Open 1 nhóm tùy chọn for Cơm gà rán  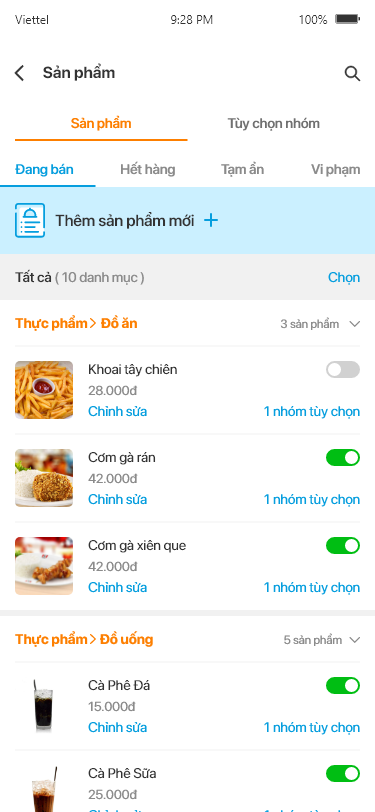(312, 500)
